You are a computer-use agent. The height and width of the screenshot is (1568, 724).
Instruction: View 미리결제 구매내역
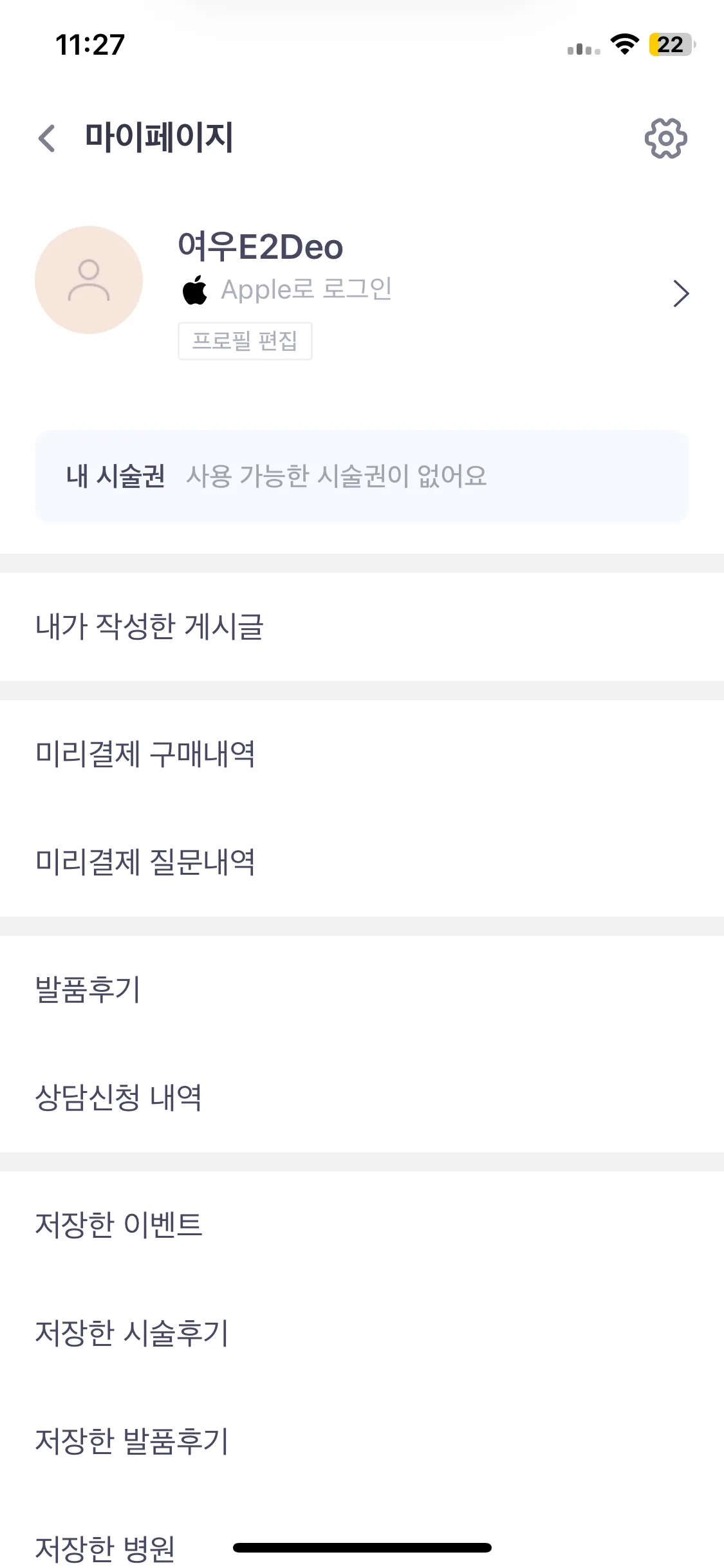coord(362,754)
